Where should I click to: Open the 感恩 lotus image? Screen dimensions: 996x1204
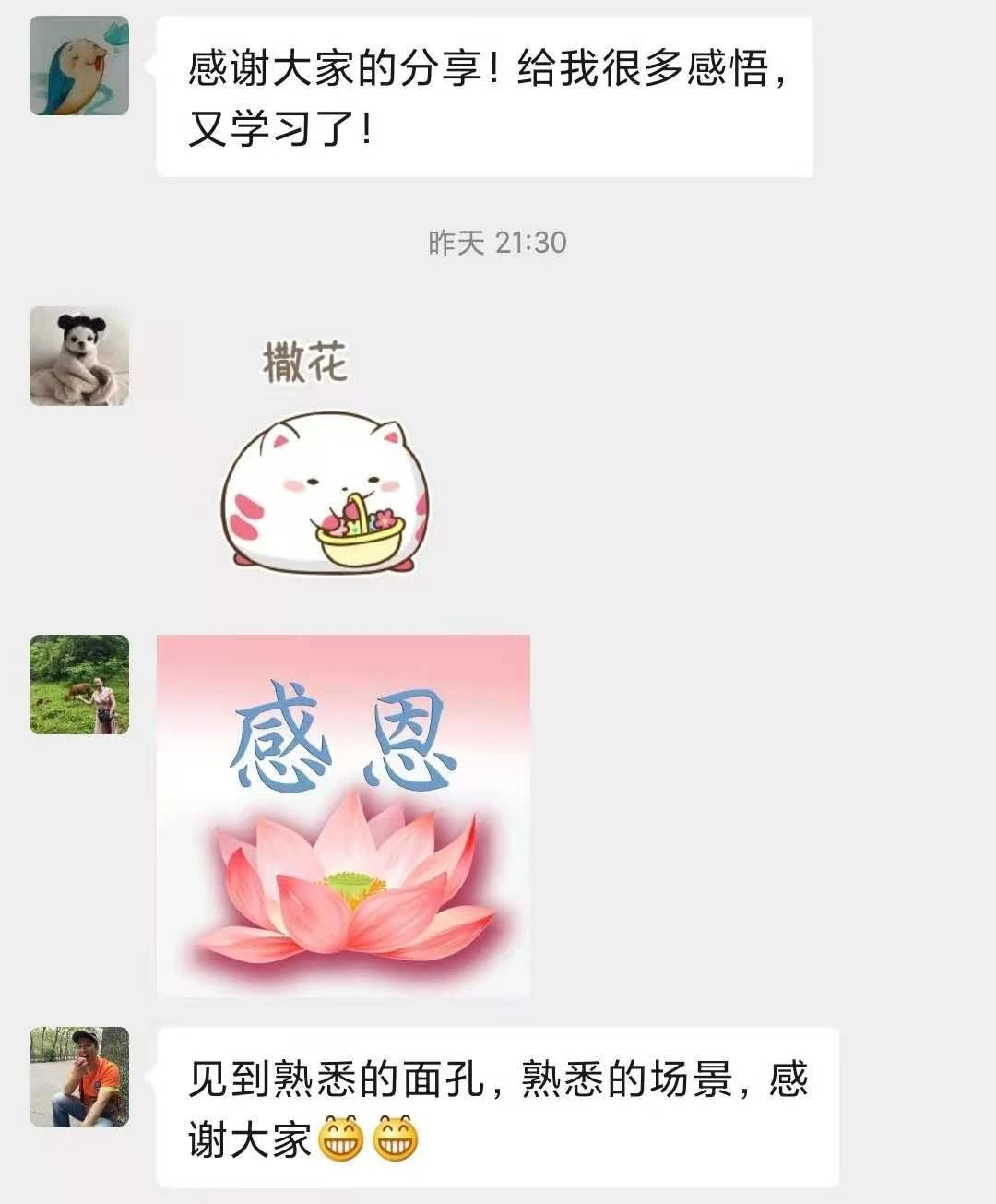click(343, 816)
